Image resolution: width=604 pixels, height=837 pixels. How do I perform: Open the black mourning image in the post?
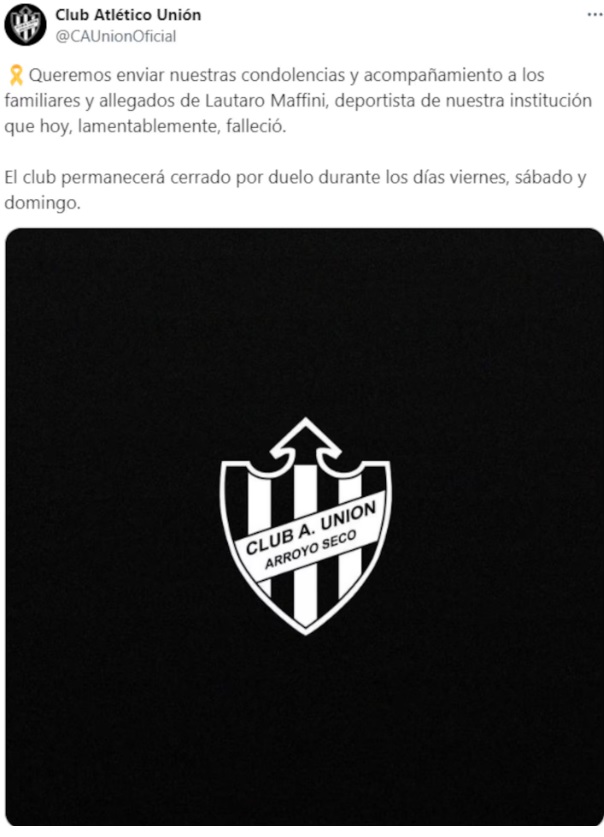tap(304, 530)
